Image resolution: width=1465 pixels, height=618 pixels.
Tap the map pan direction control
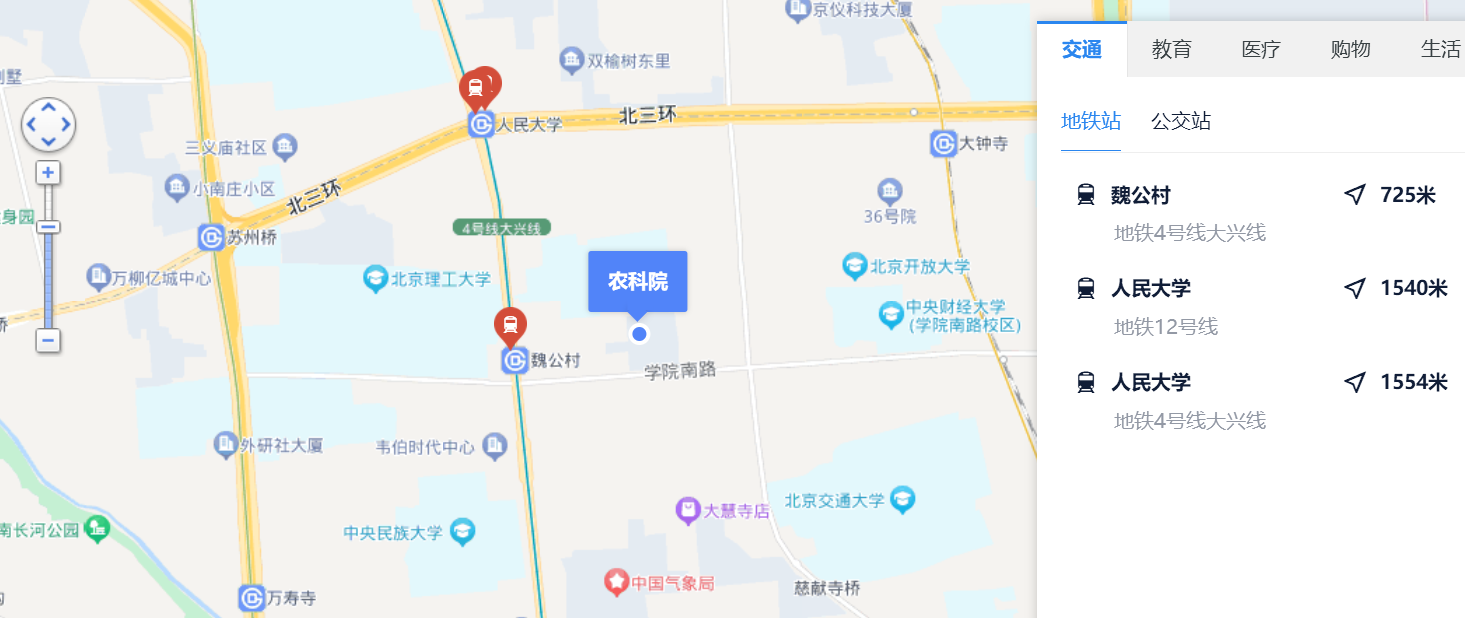pos(48,125)
